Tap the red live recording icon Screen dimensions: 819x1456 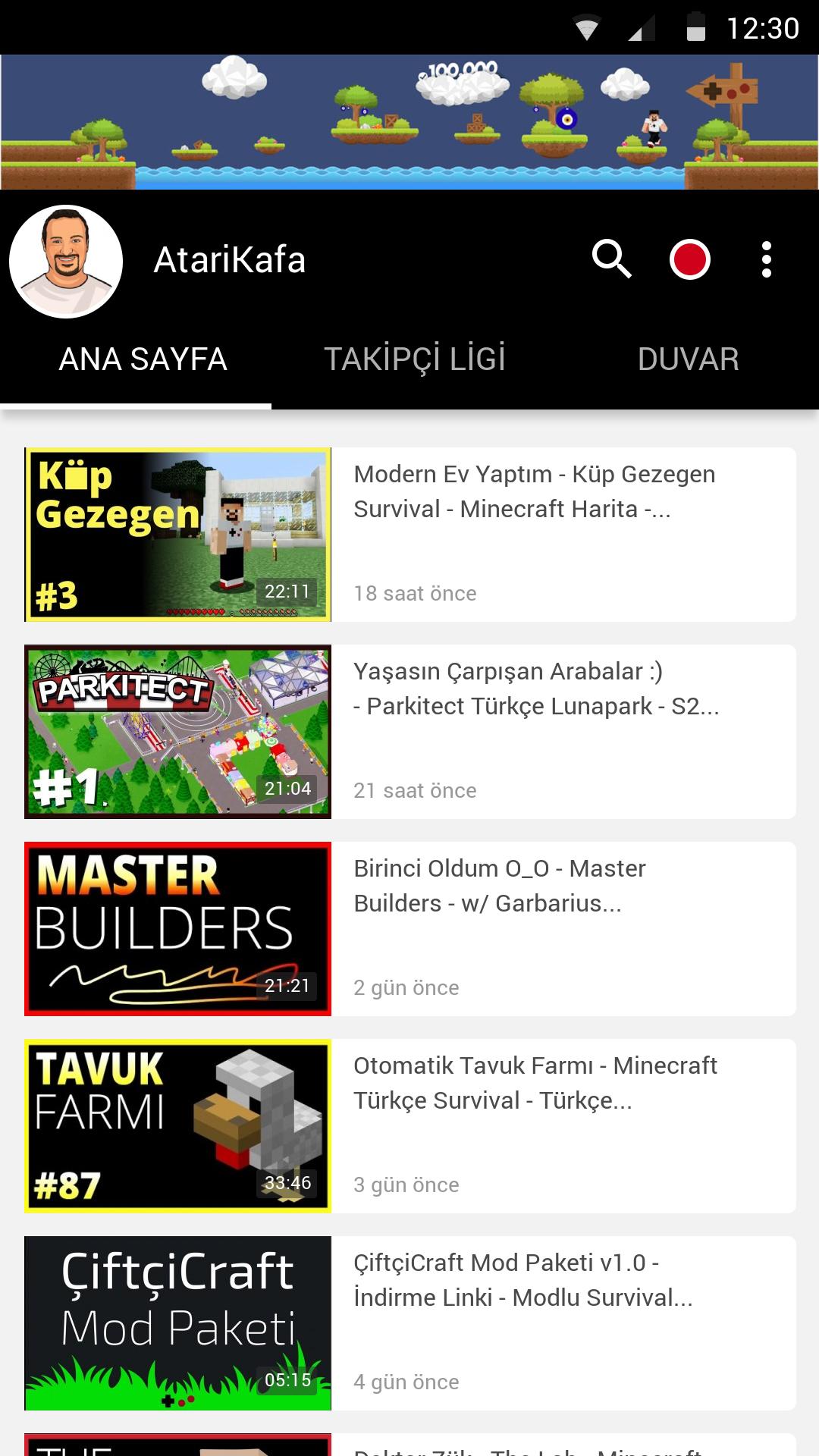point(690,259)
